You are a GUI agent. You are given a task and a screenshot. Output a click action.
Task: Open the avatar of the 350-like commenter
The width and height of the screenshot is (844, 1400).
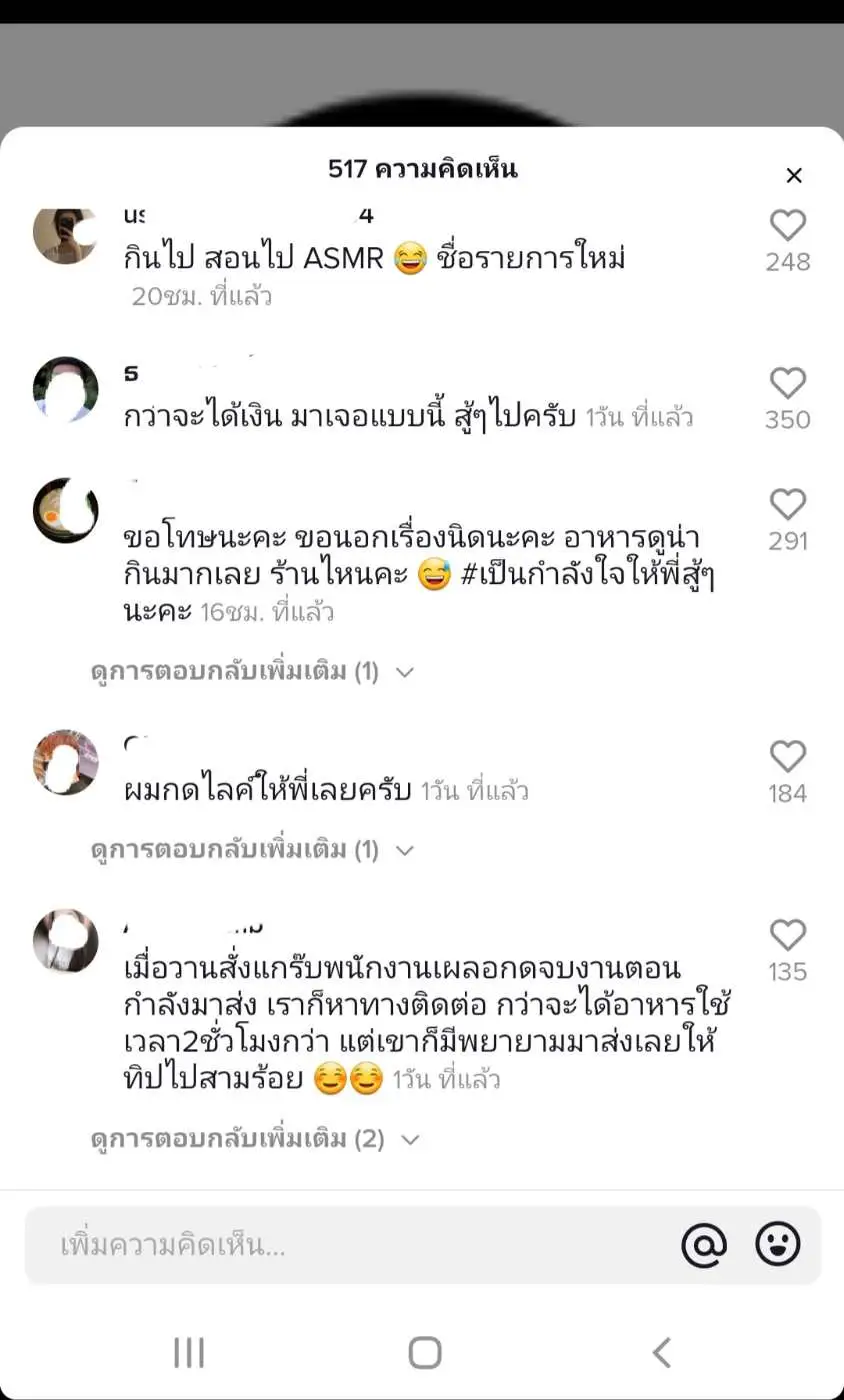[65, 389]
